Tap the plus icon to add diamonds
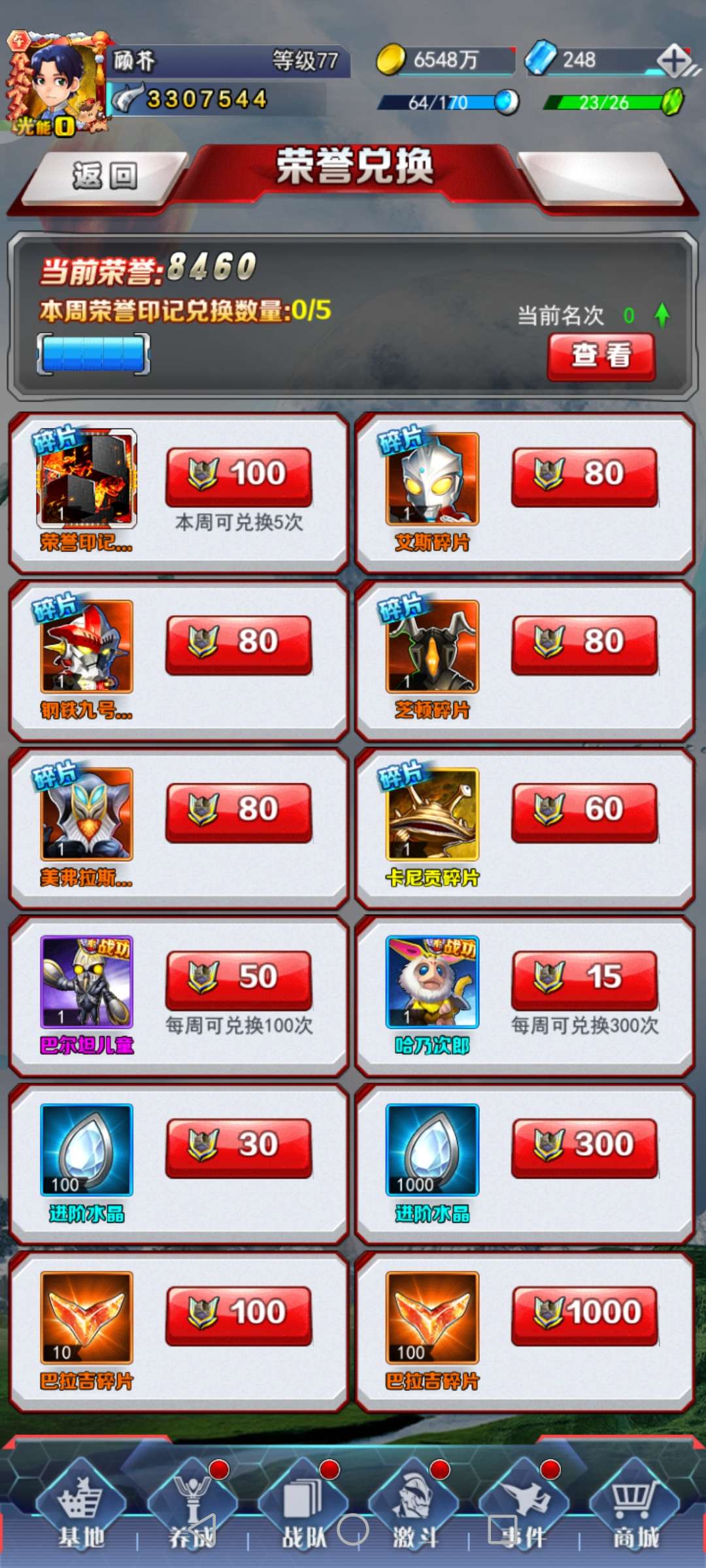 (x=673, y=61)
